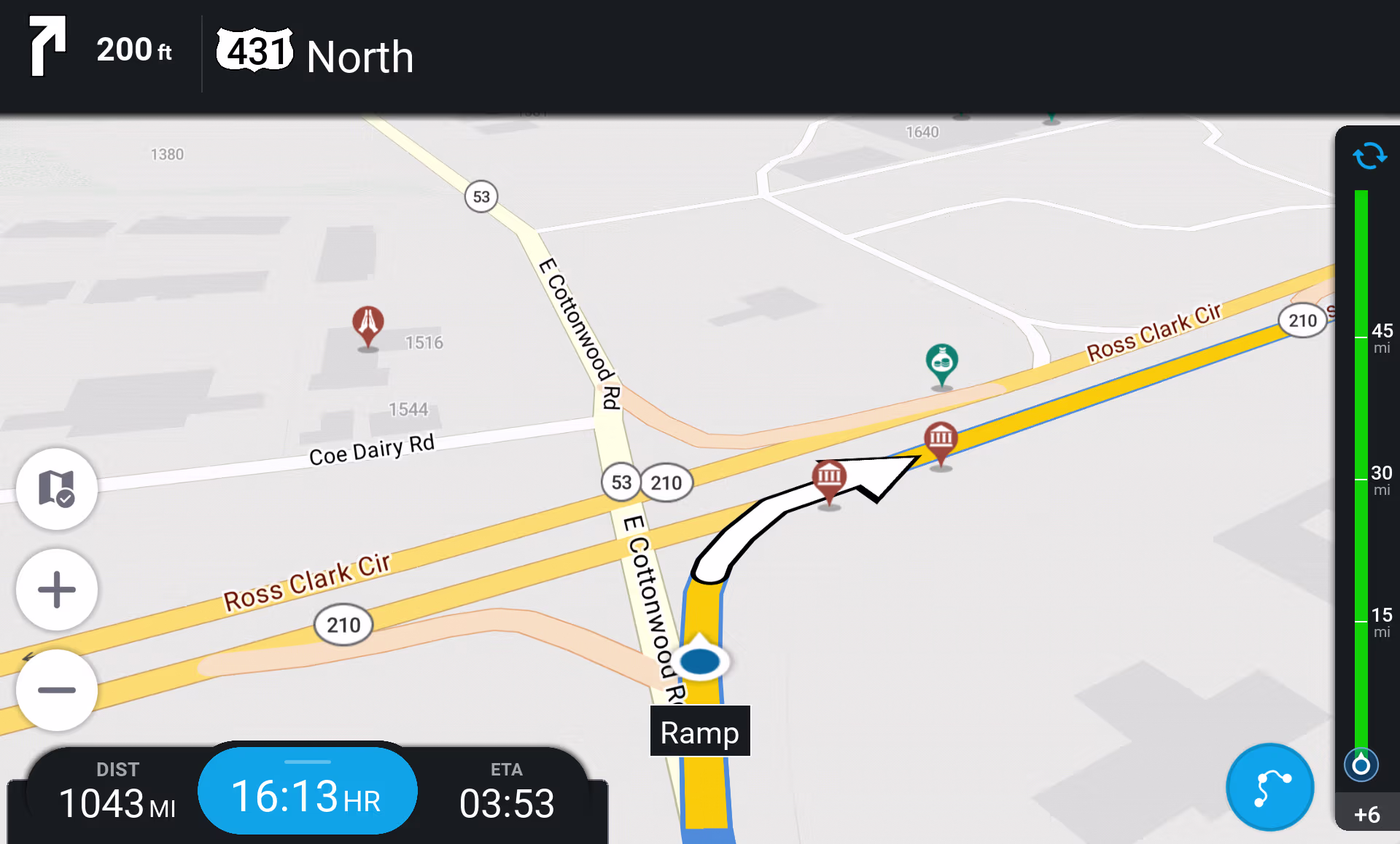Image resolution: width=1400 pixels, height=844 pixels.
Task: Open the map view options button
Action: (x=57, y=488)
